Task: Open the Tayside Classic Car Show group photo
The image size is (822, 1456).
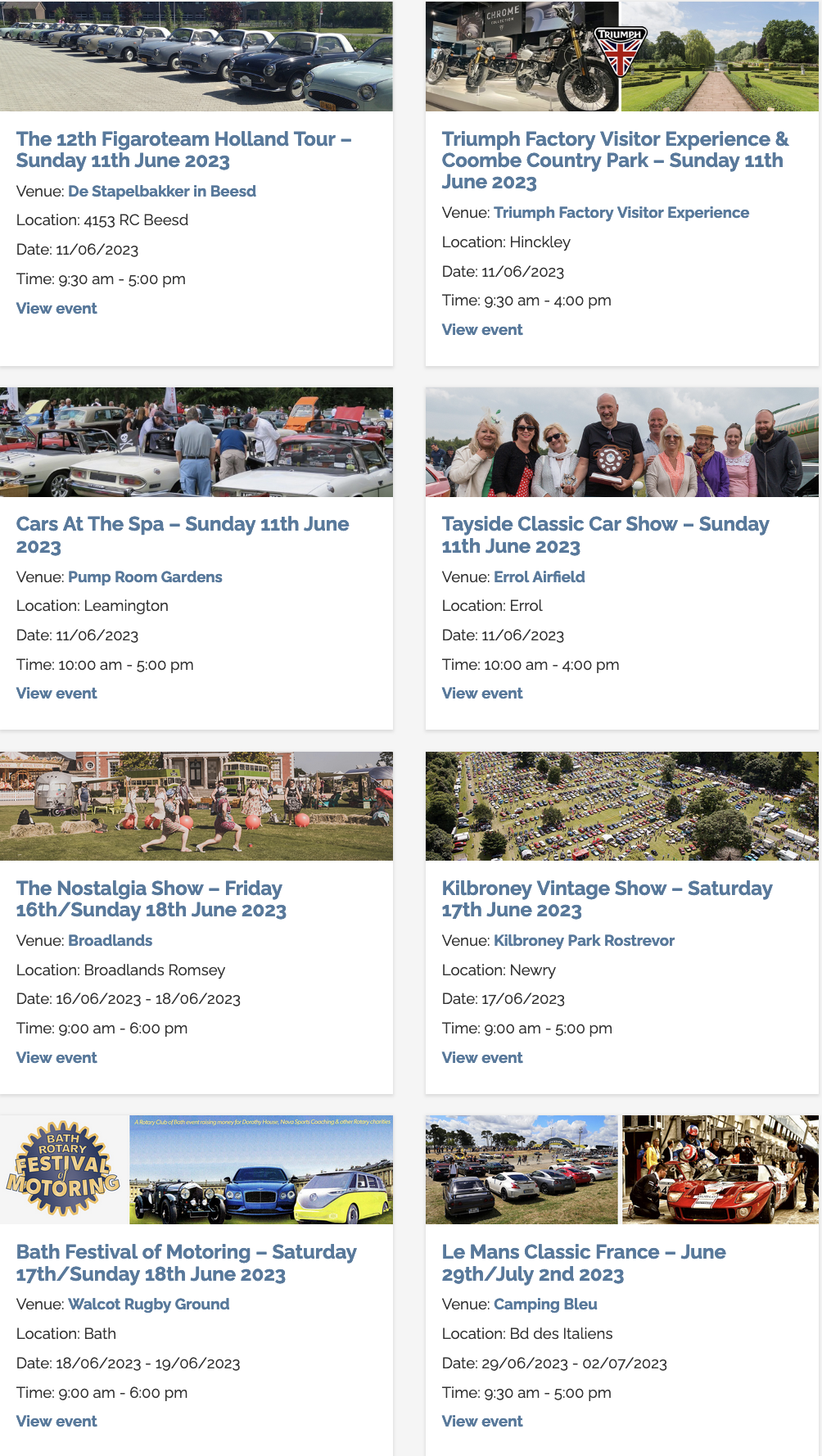Action: tap(621, 442)
